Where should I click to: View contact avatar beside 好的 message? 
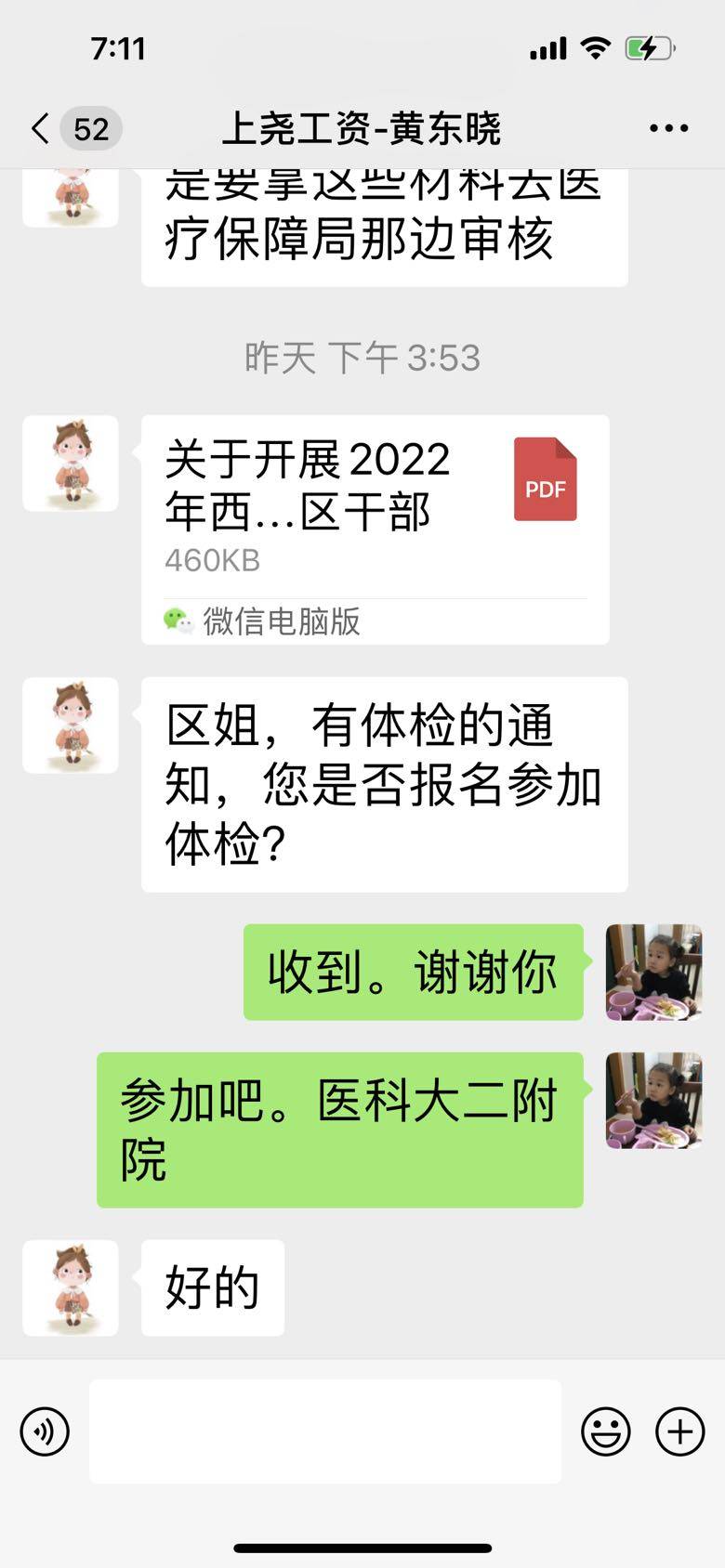(71, 1287)
